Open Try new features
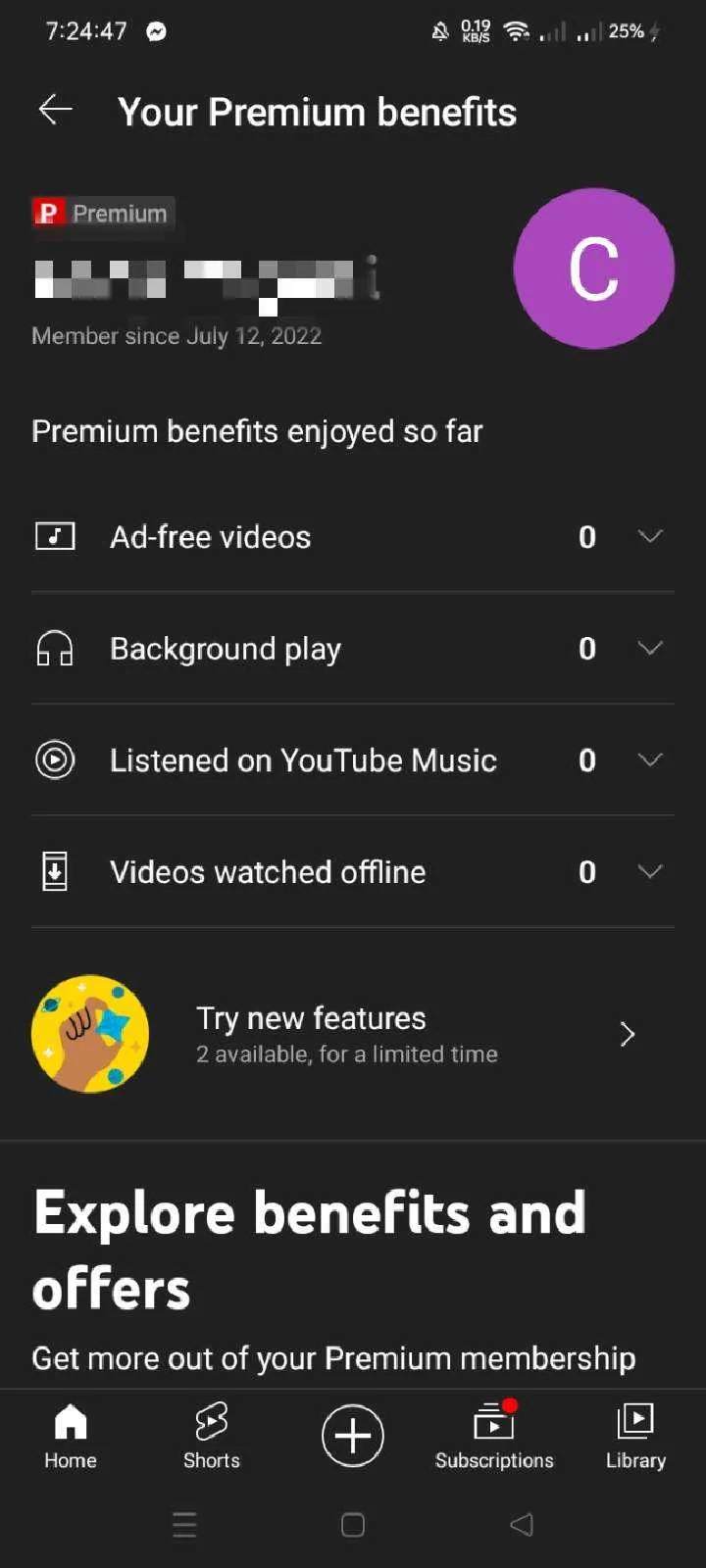This screenshot has width=706, height=1568. [x=353, y=1034]
